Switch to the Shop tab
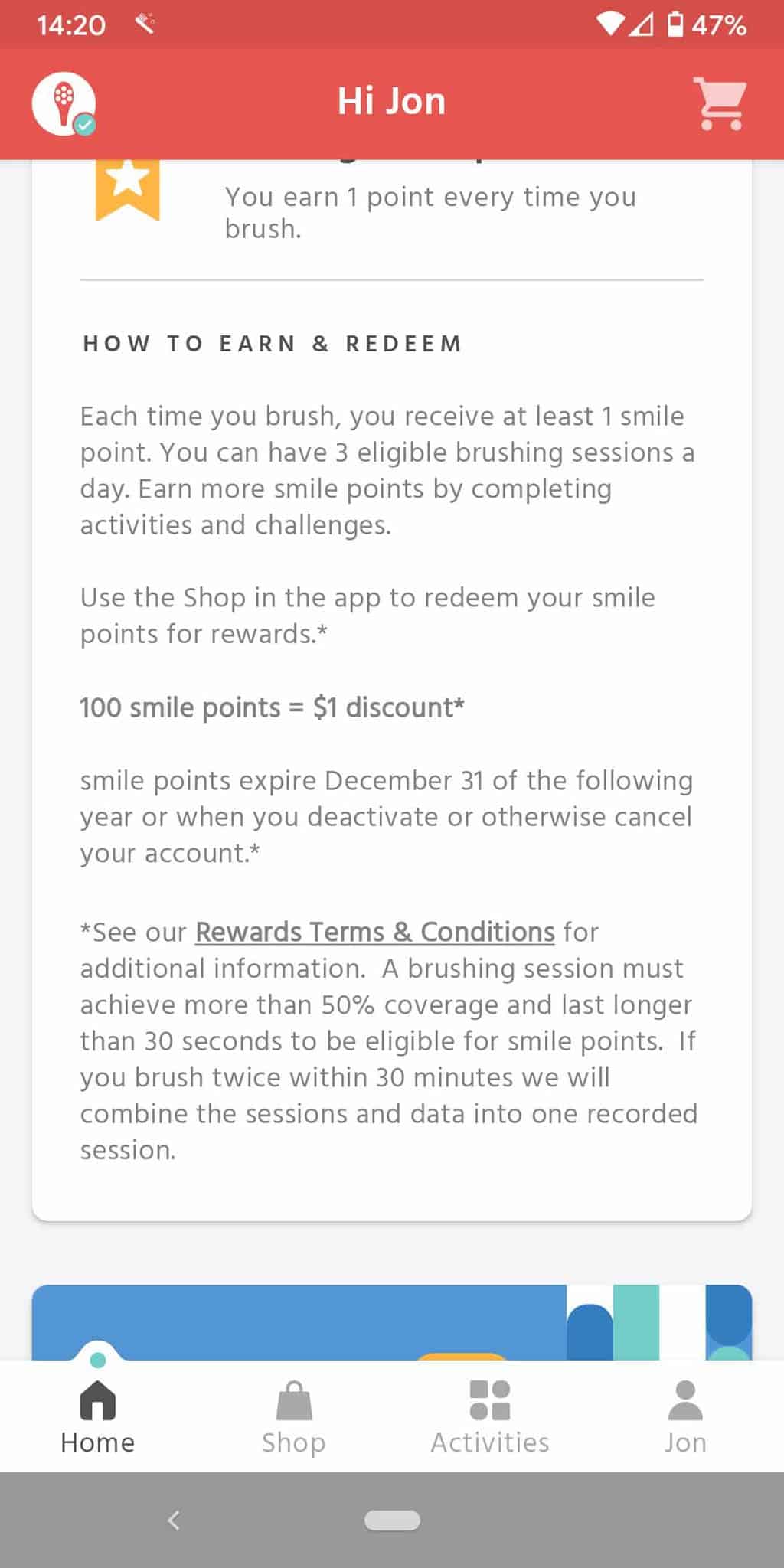Image resolution: width=784 pixels, height=1568 pixels. coord(294,1416)
